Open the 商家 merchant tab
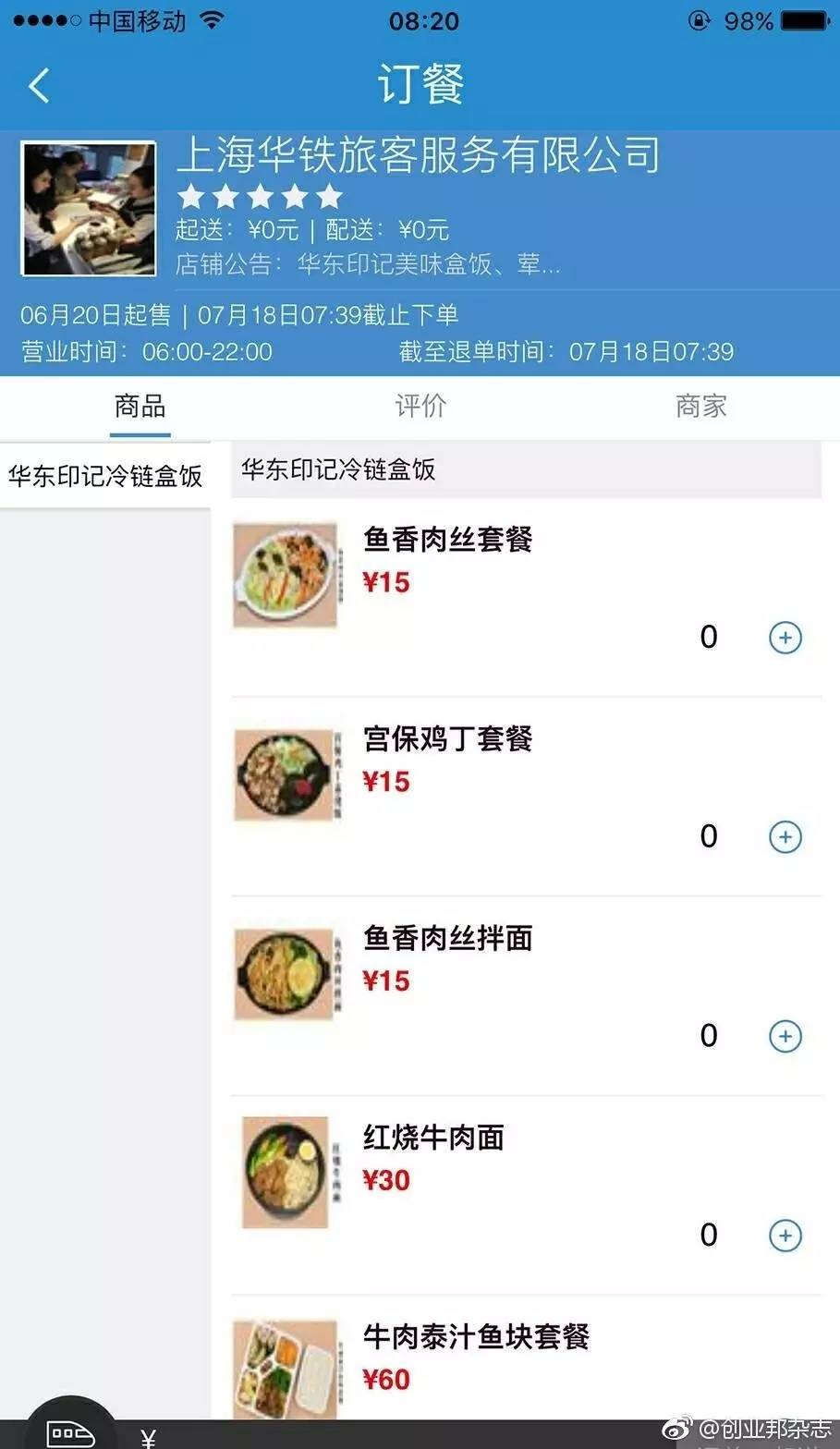840x1449 pixels. (702, 406)
